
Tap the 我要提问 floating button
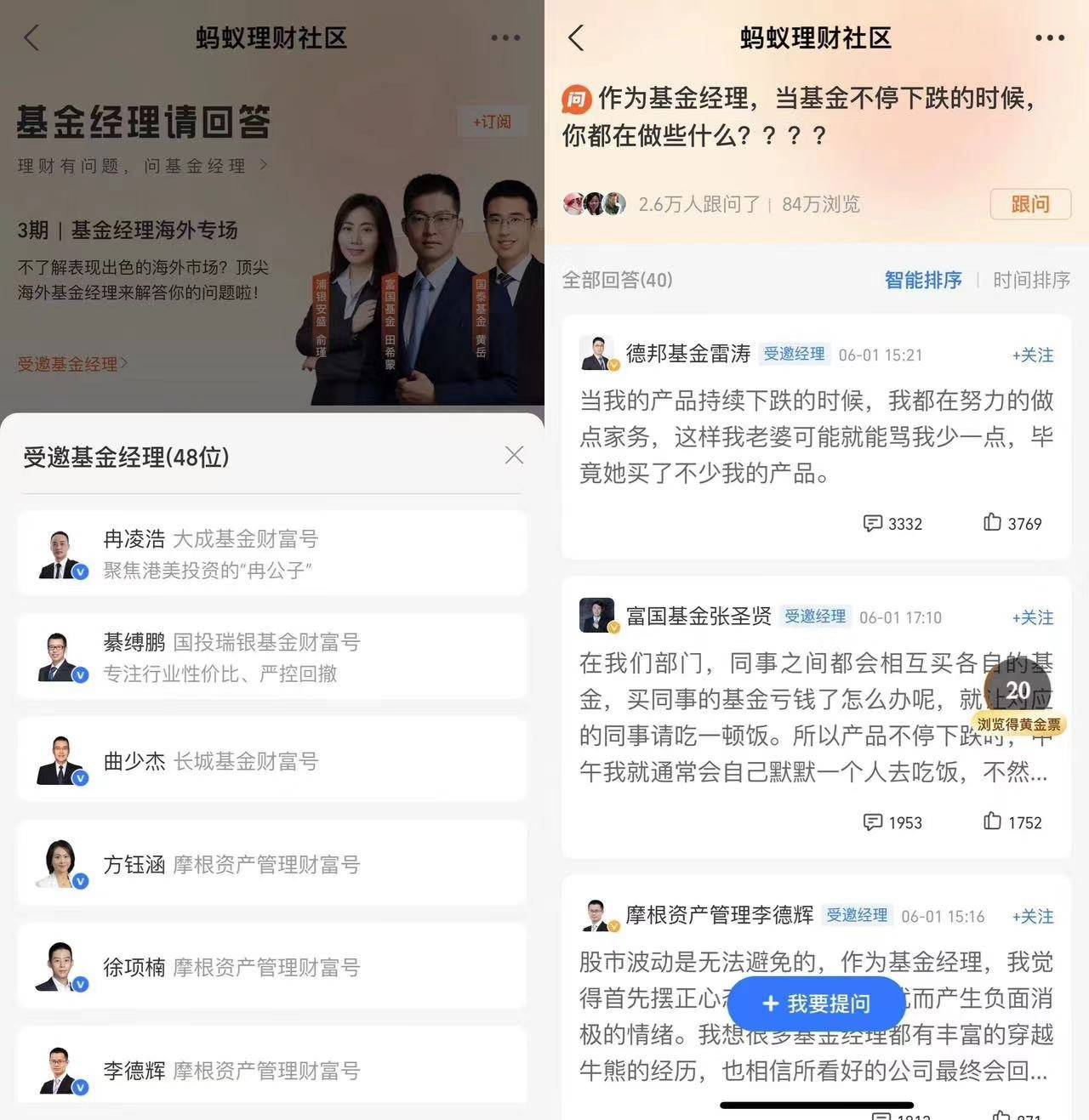[816, 1003]
